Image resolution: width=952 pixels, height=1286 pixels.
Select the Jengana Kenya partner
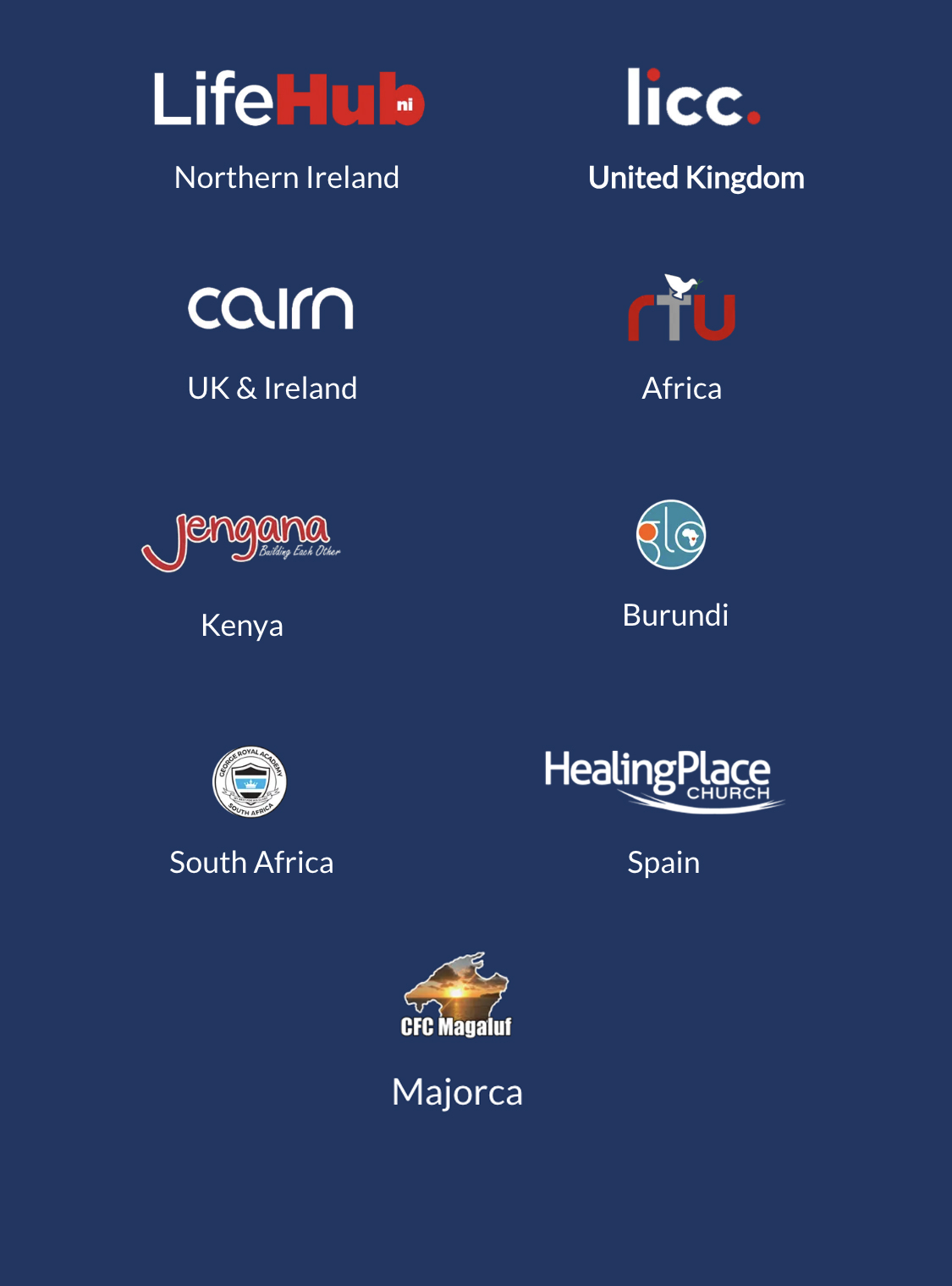pos(241,542)
